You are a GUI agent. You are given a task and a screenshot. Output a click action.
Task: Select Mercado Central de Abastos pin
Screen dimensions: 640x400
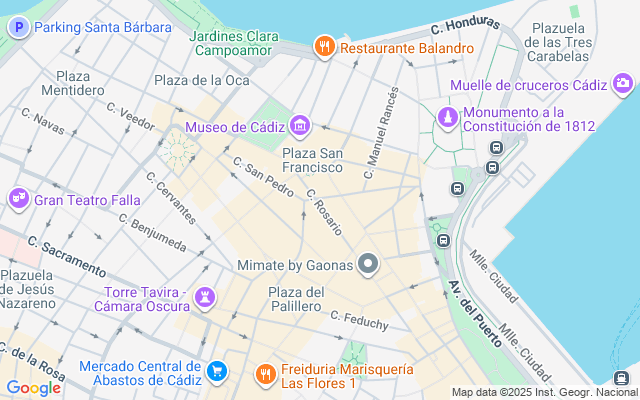216,373
